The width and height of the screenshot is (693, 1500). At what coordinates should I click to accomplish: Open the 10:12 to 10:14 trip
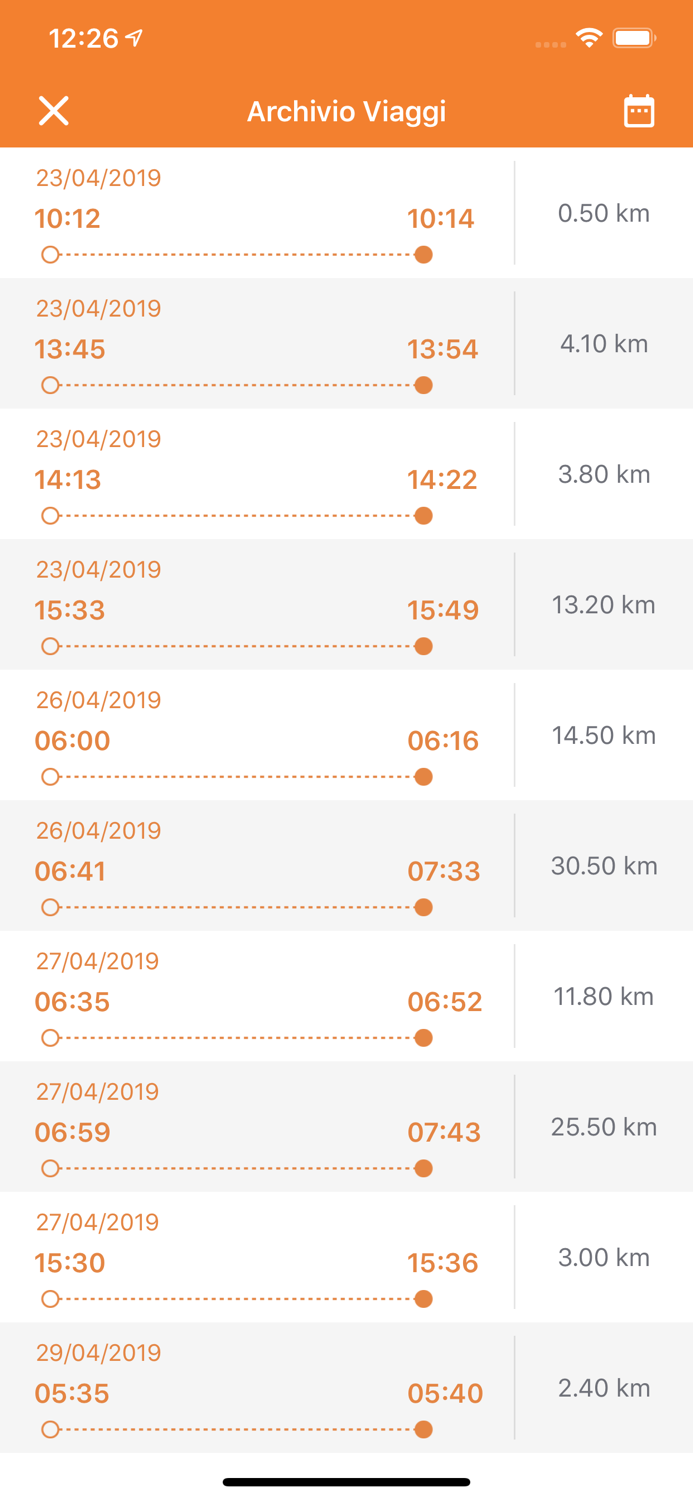346,213
